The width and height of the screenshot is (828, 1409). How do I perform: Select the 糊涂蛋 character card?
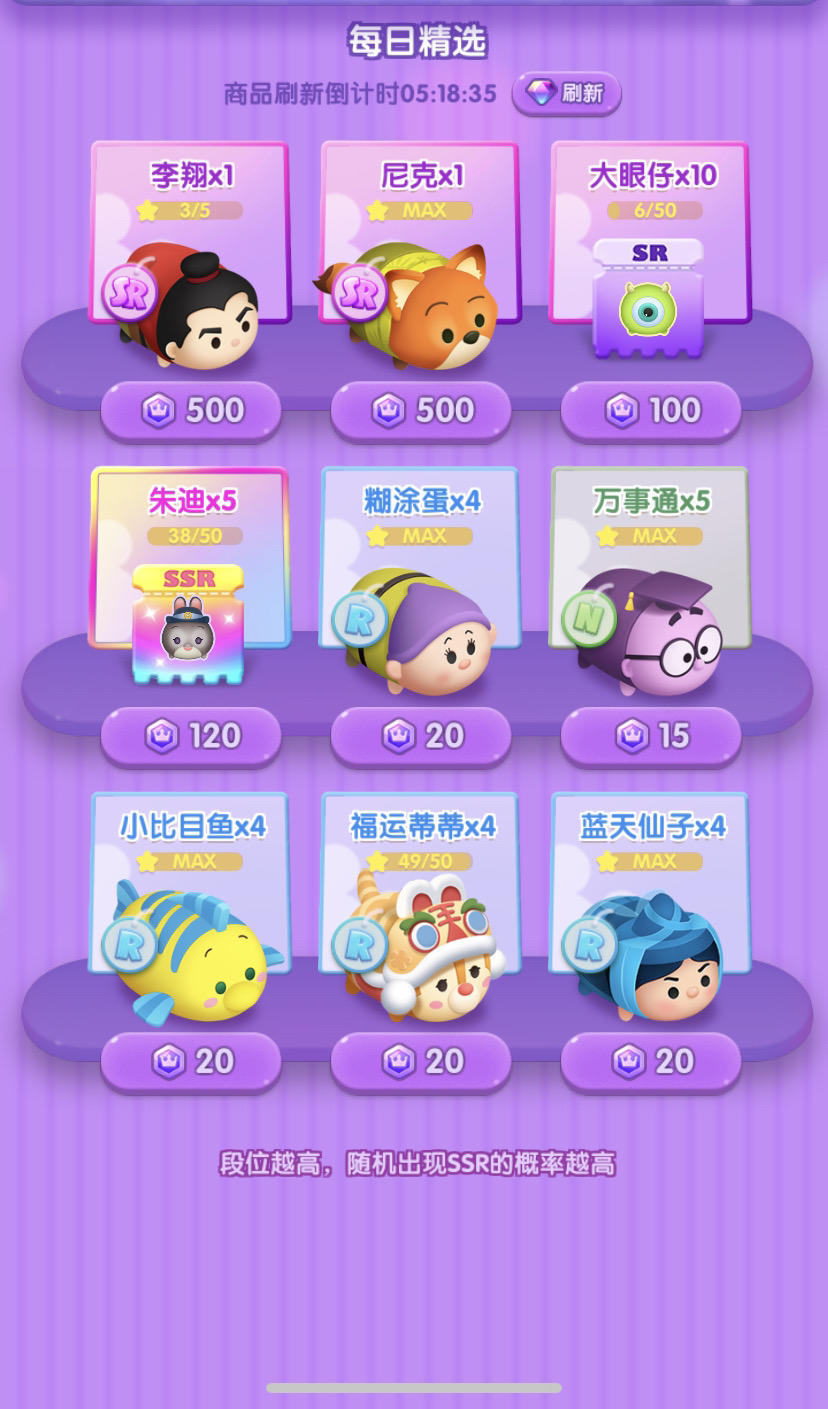coord(420,582)
